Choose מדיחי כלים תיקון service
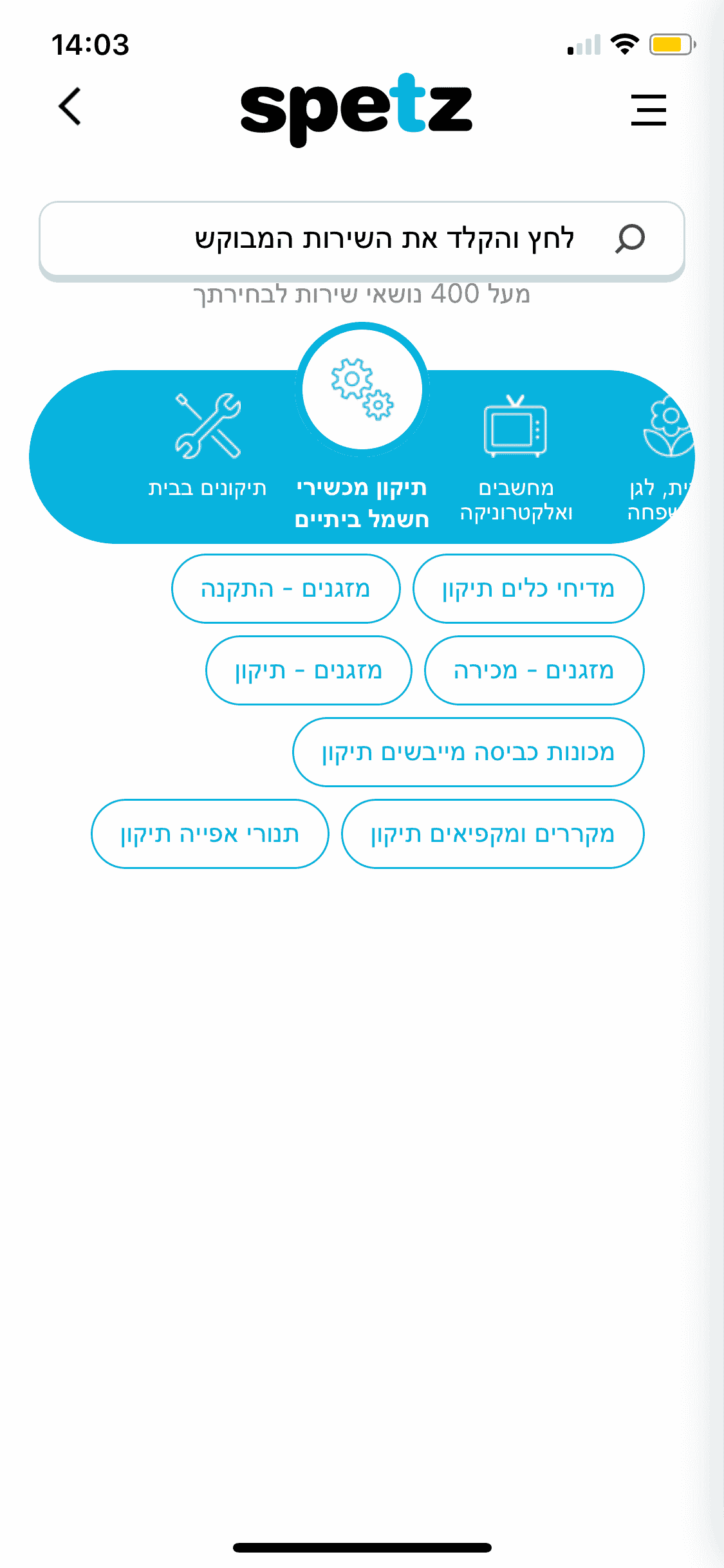Screen dimensions: 724x1568 [528, 589]
